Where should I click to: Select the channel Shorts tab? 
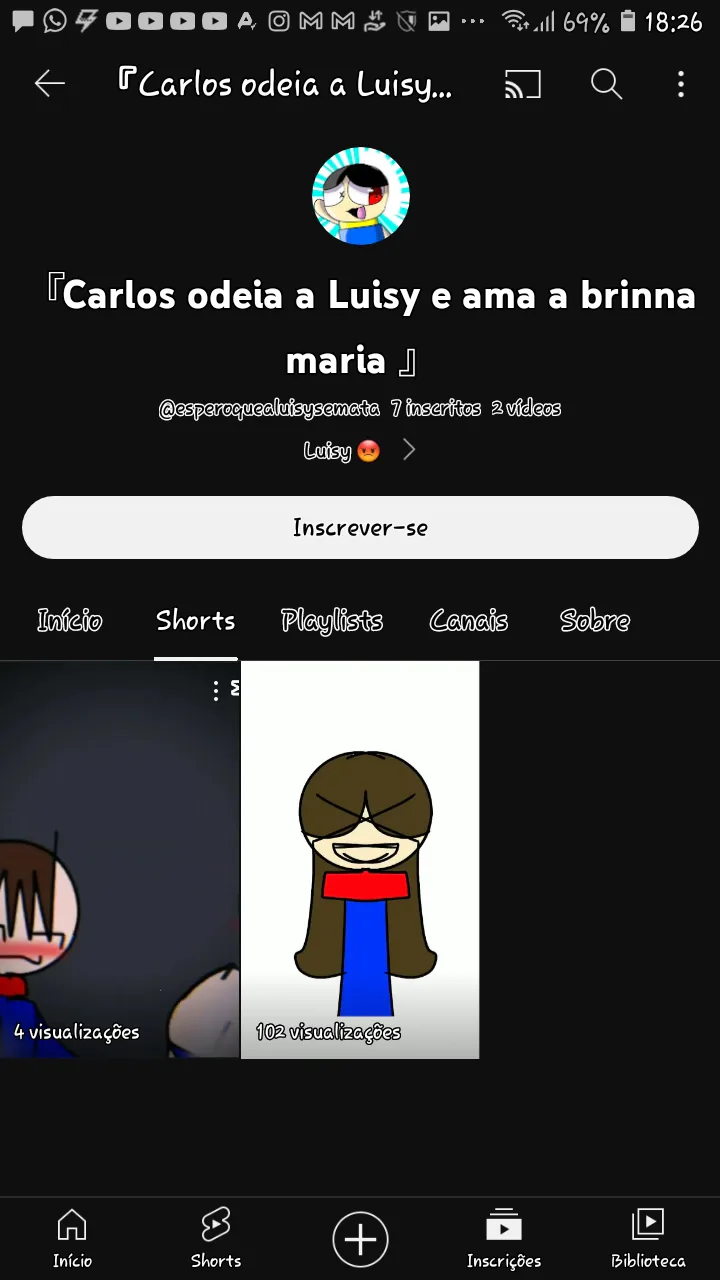pyautogui.click(x=196, y=621)
